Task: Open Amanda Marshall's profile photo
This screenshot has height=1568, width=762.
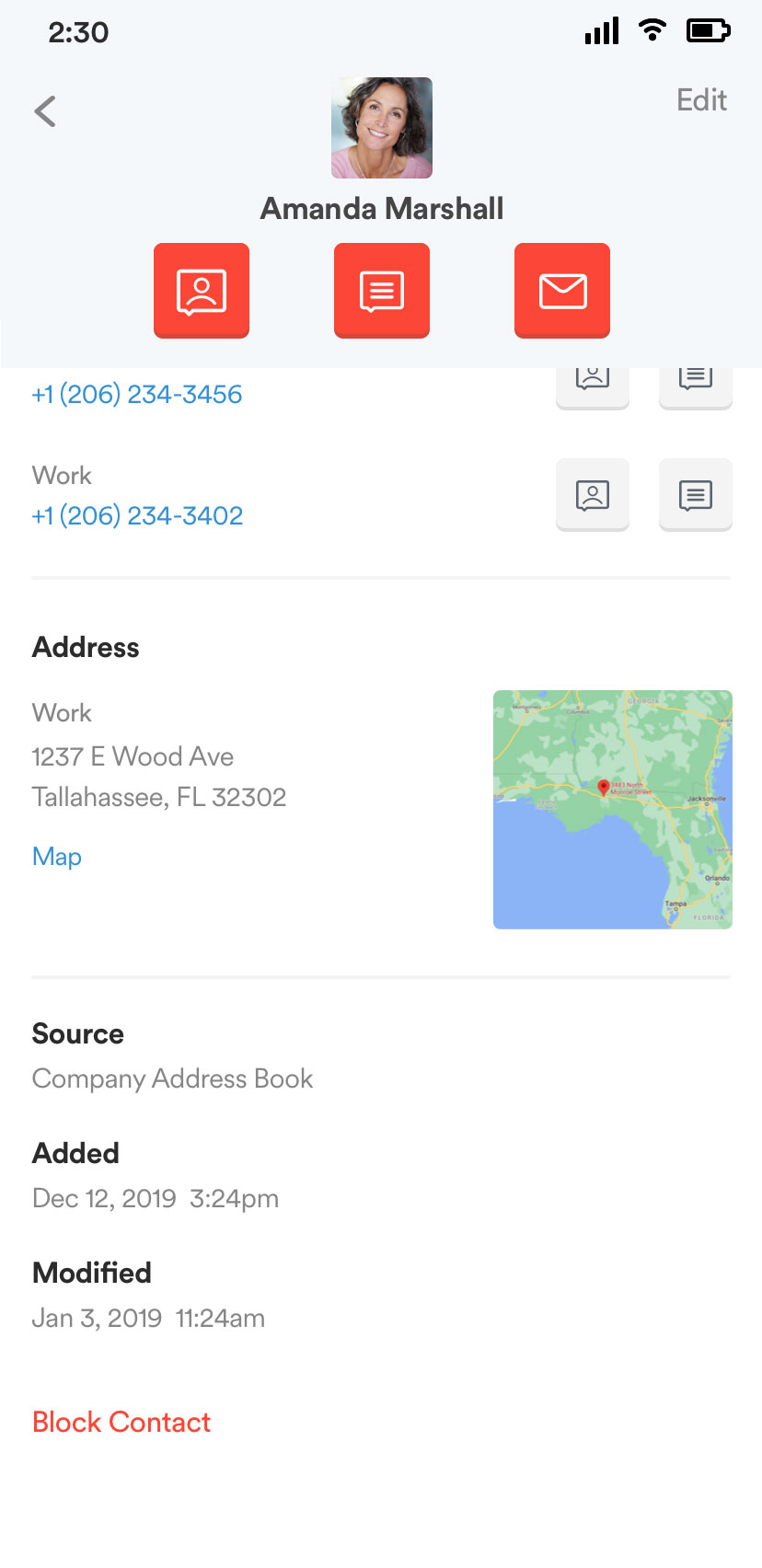Action: pos(382,128)
